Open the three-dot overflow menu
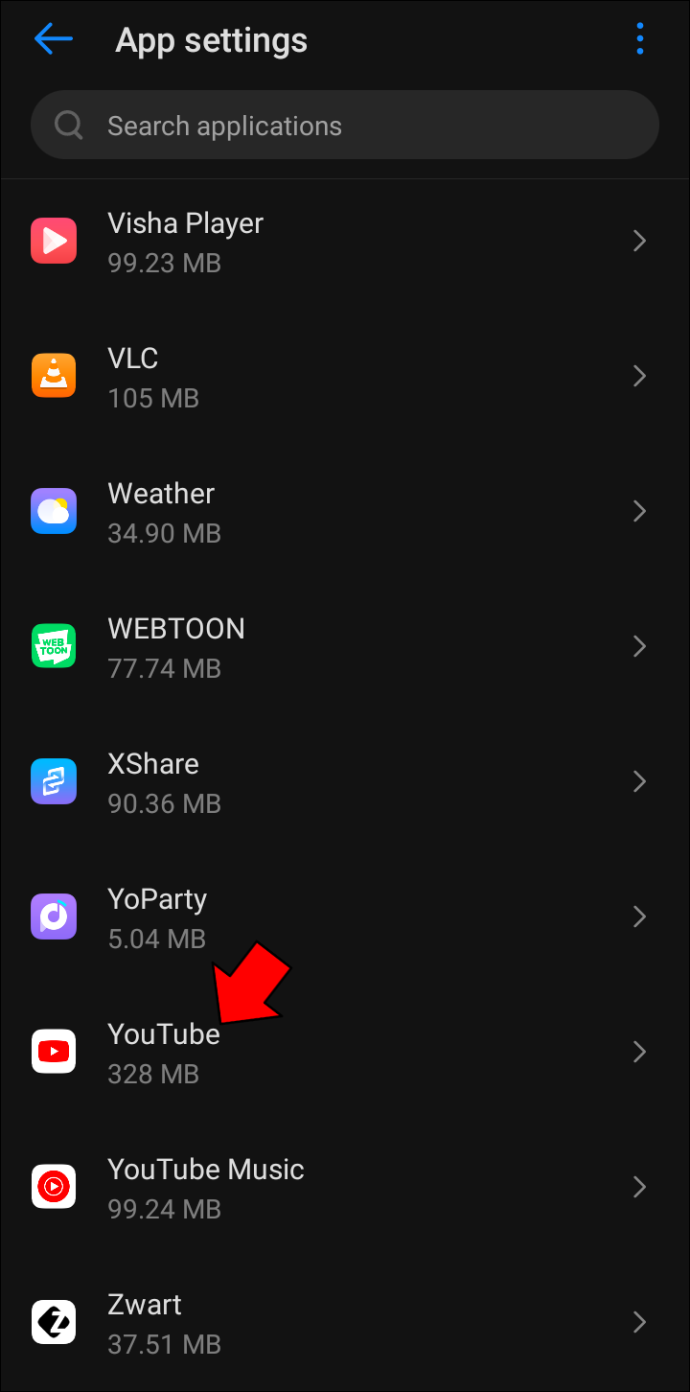The width and height of the screenshot is (690, 1392). coord(640,40)
